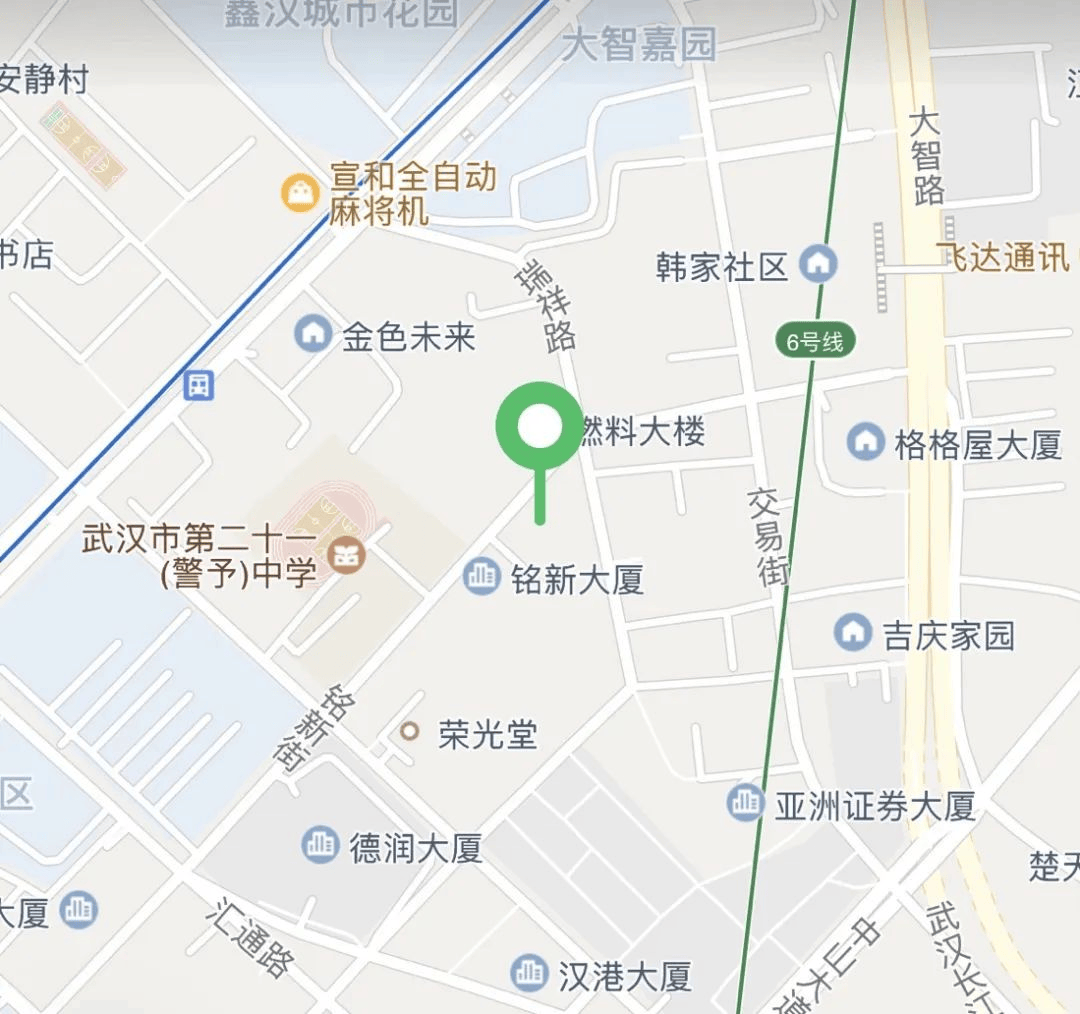
Task: Select the 格格屋大厦 marker
Action: 865,441
